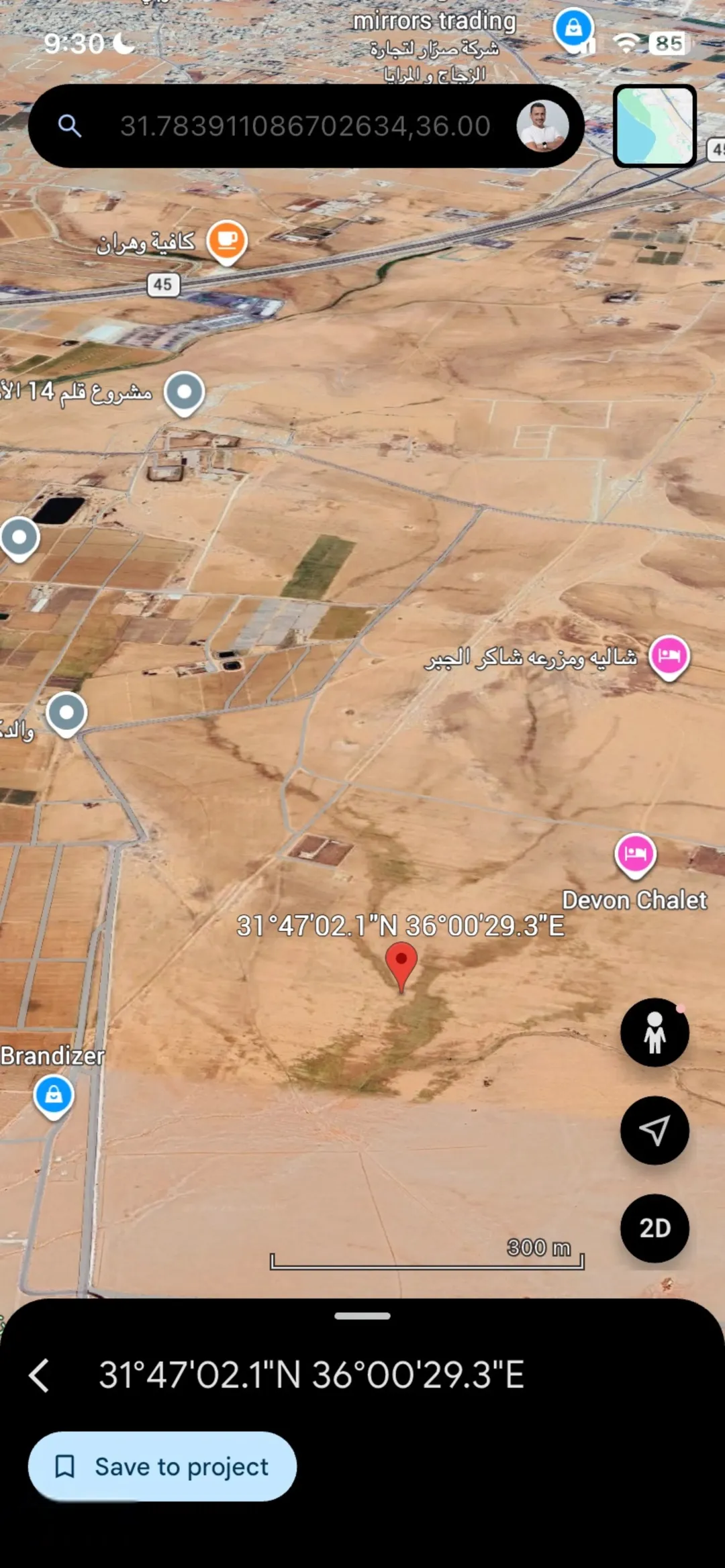
Task: Open the Devon Chalet place marker
Action: 635,855
